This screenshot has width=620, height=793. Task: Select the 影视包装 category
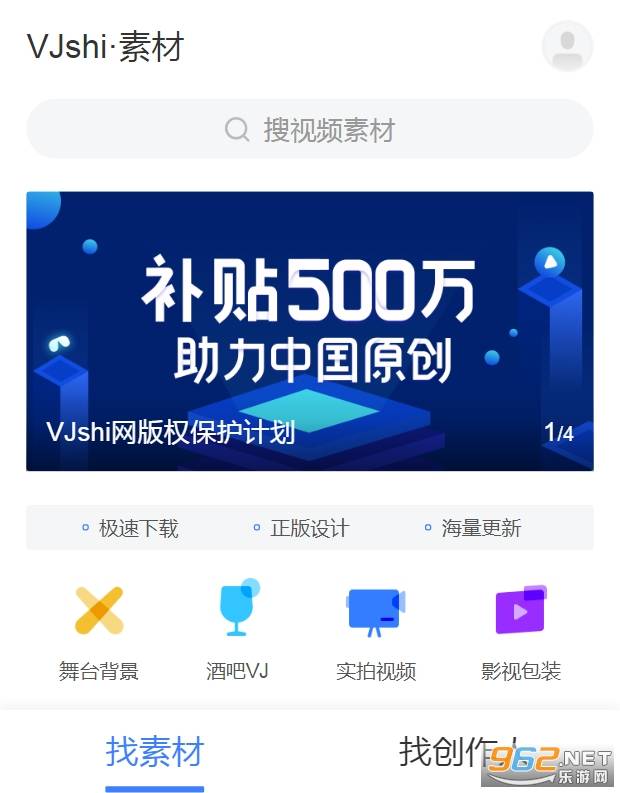point(521,632)
